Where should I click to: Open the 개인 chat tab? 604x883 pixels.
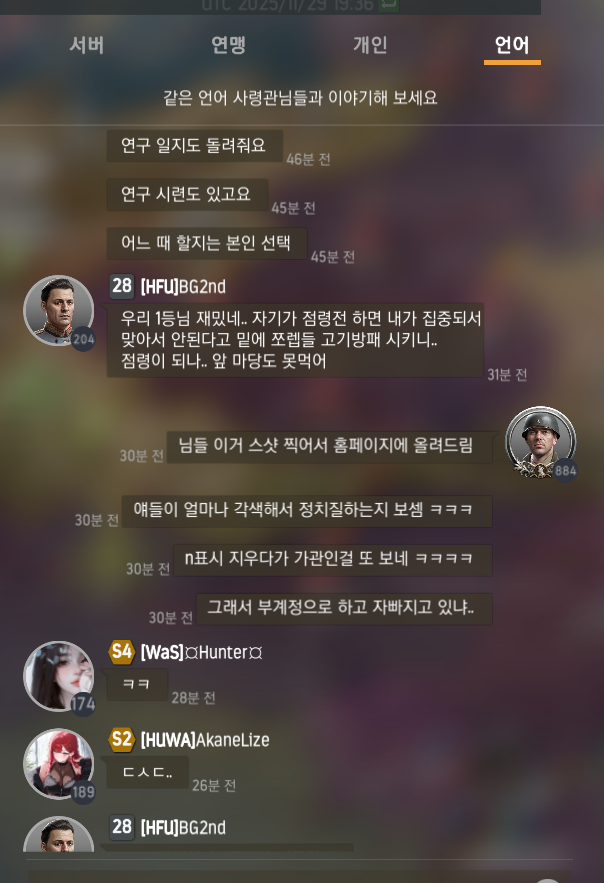pos(370,45)
